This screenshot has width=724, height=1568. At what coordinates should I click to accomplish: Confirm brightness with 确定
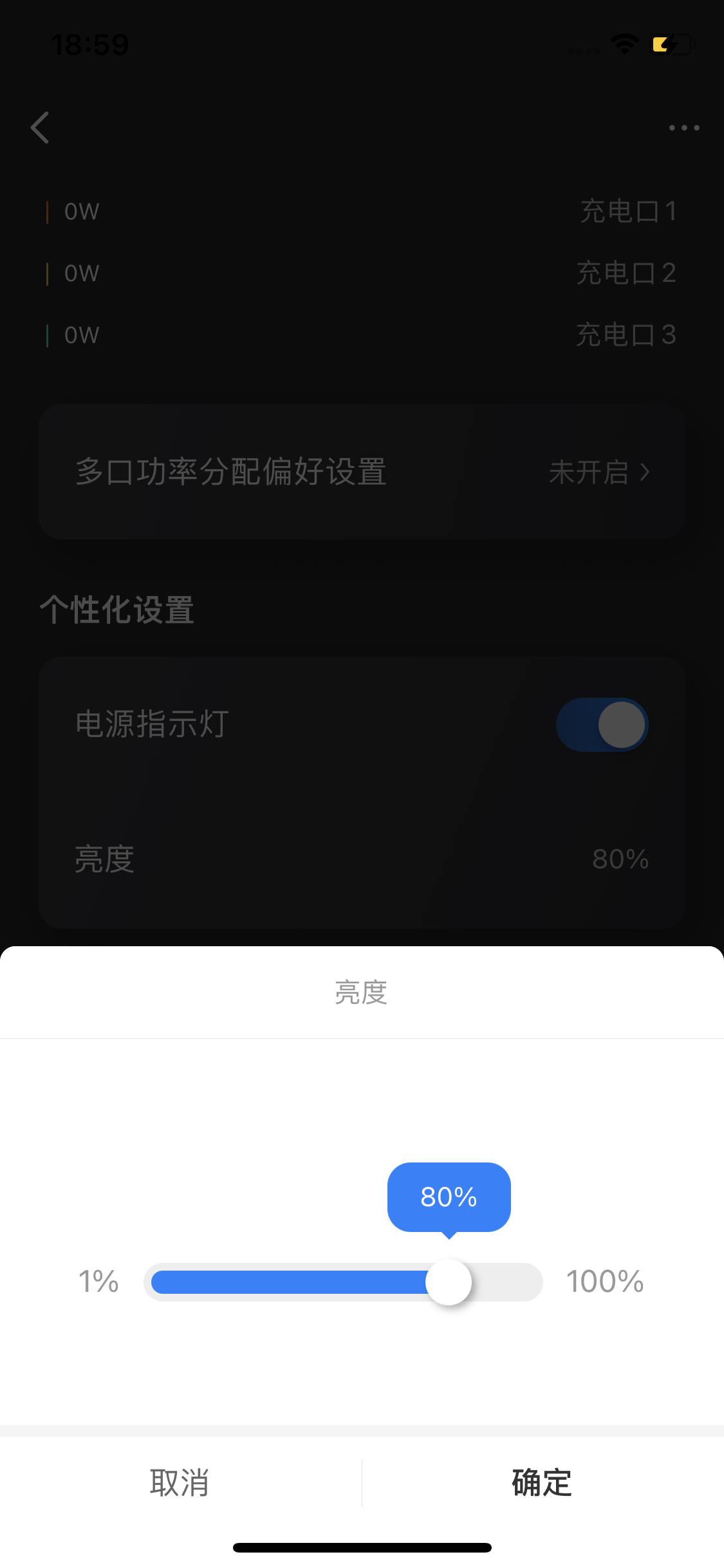coord(542,1483)
